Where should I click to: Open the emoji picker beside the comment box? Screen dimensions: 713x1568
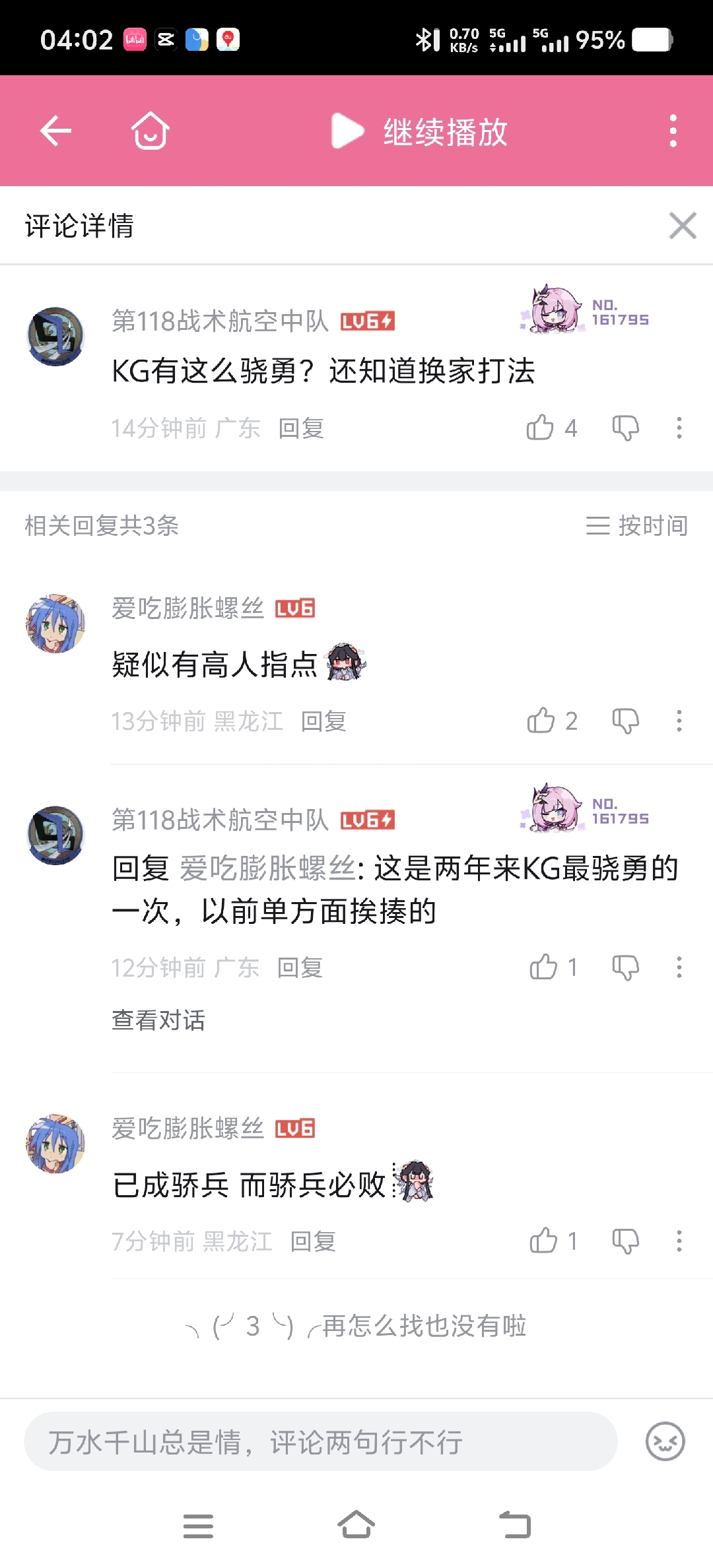click(x=665, y=1441)
